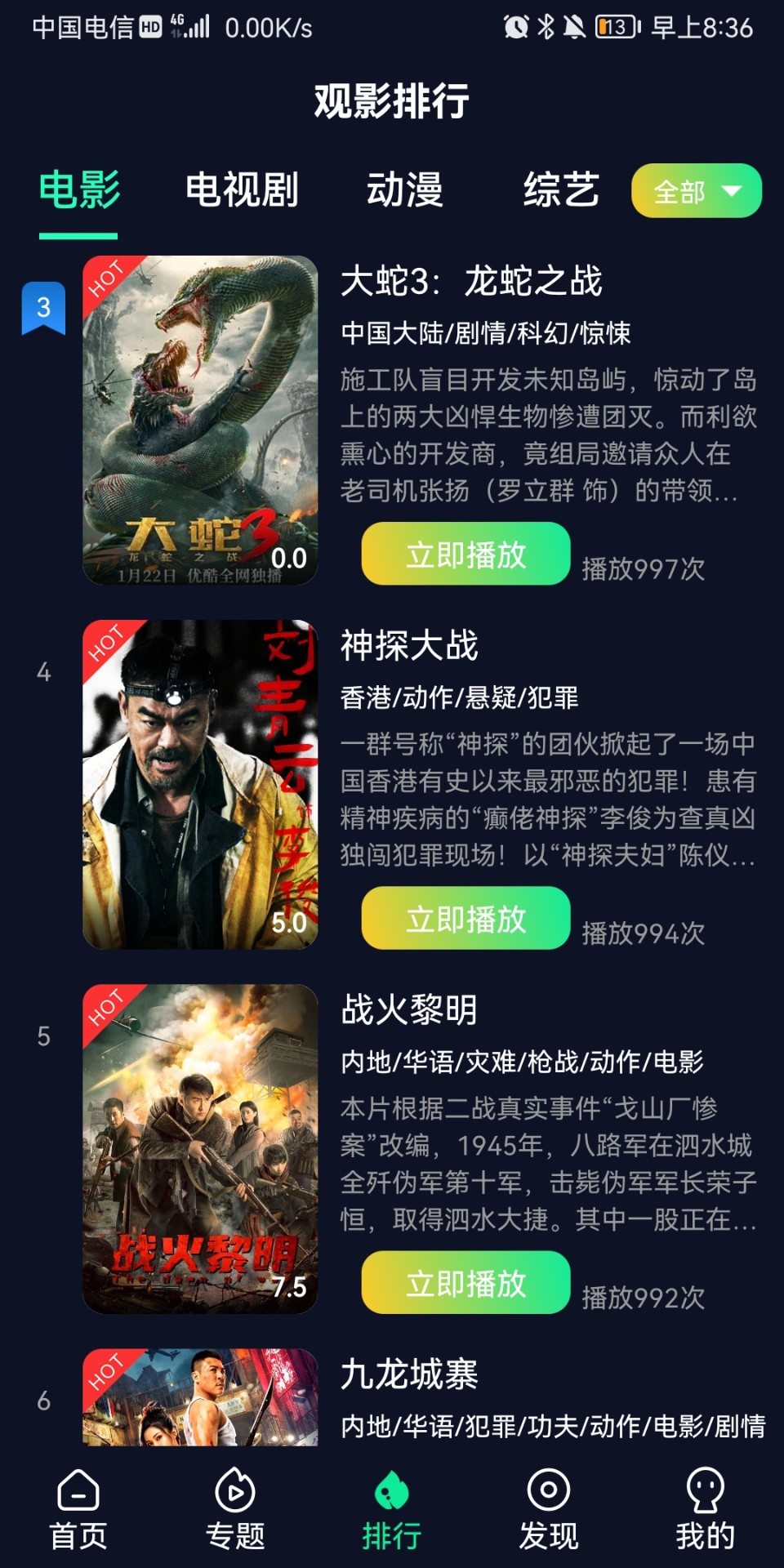Tap 立即播放 for 神探大战
This screenshot has width=784, height=1568.
pyautogui.click(x=465, y=919)
